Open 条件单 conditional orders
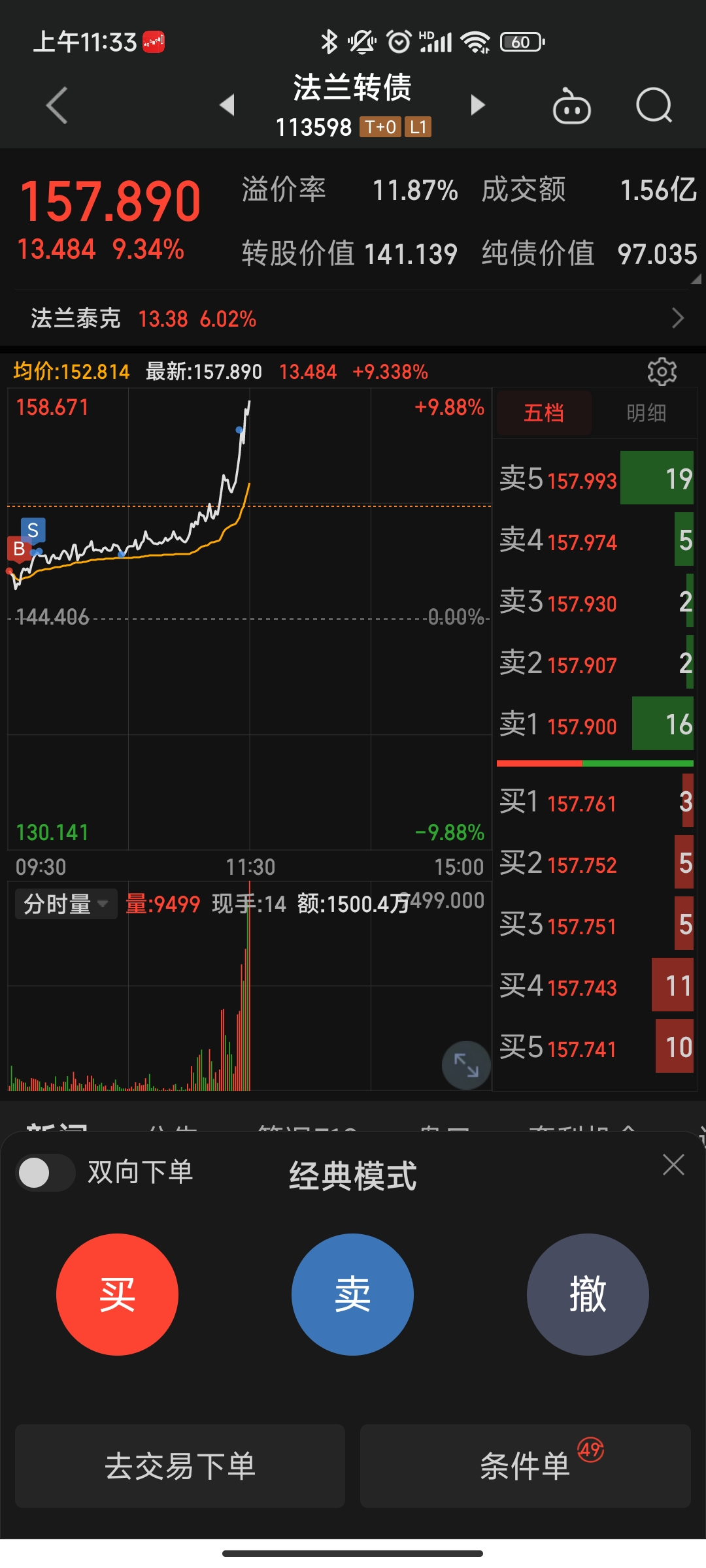The width and height of the screenshot is (706, 1568). click(x=525, y=1466)
